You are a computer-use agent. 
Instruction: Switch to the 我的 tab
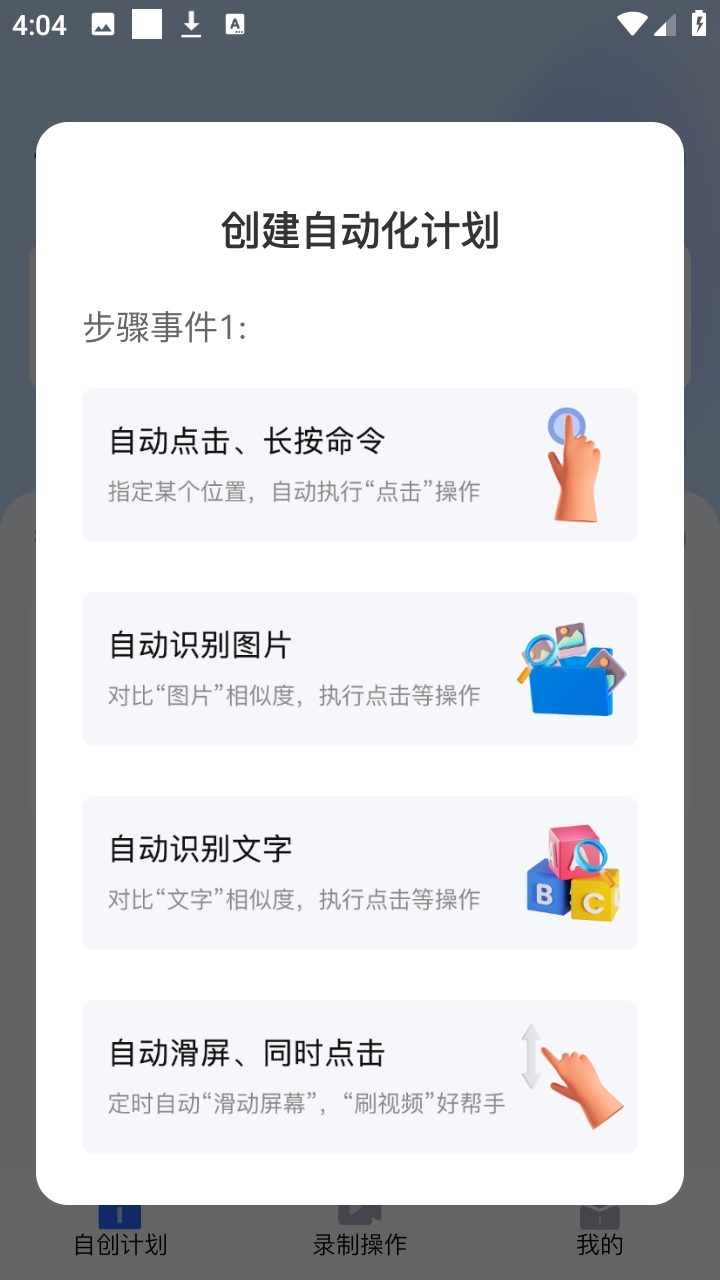(x=598, y=1243)
